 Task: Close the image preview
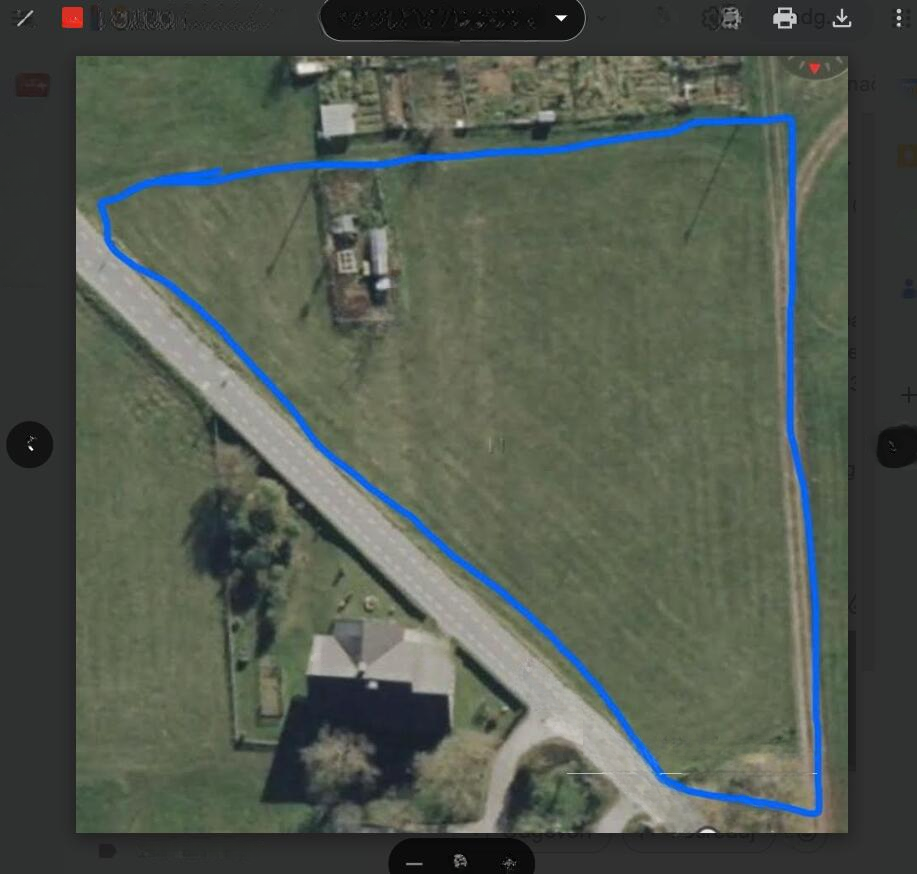pos(24,18)
